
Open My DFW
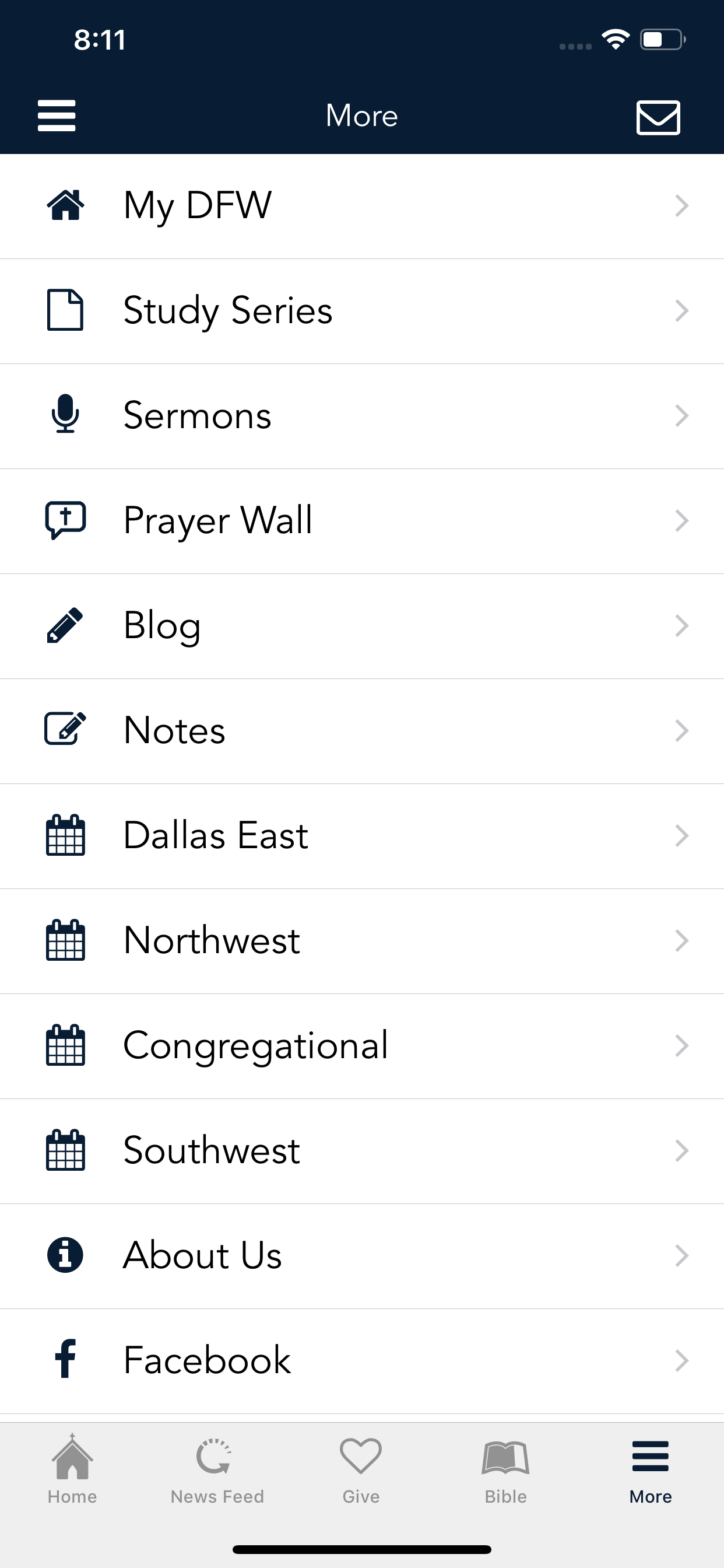pyautogui.click(x=362, y=206)
